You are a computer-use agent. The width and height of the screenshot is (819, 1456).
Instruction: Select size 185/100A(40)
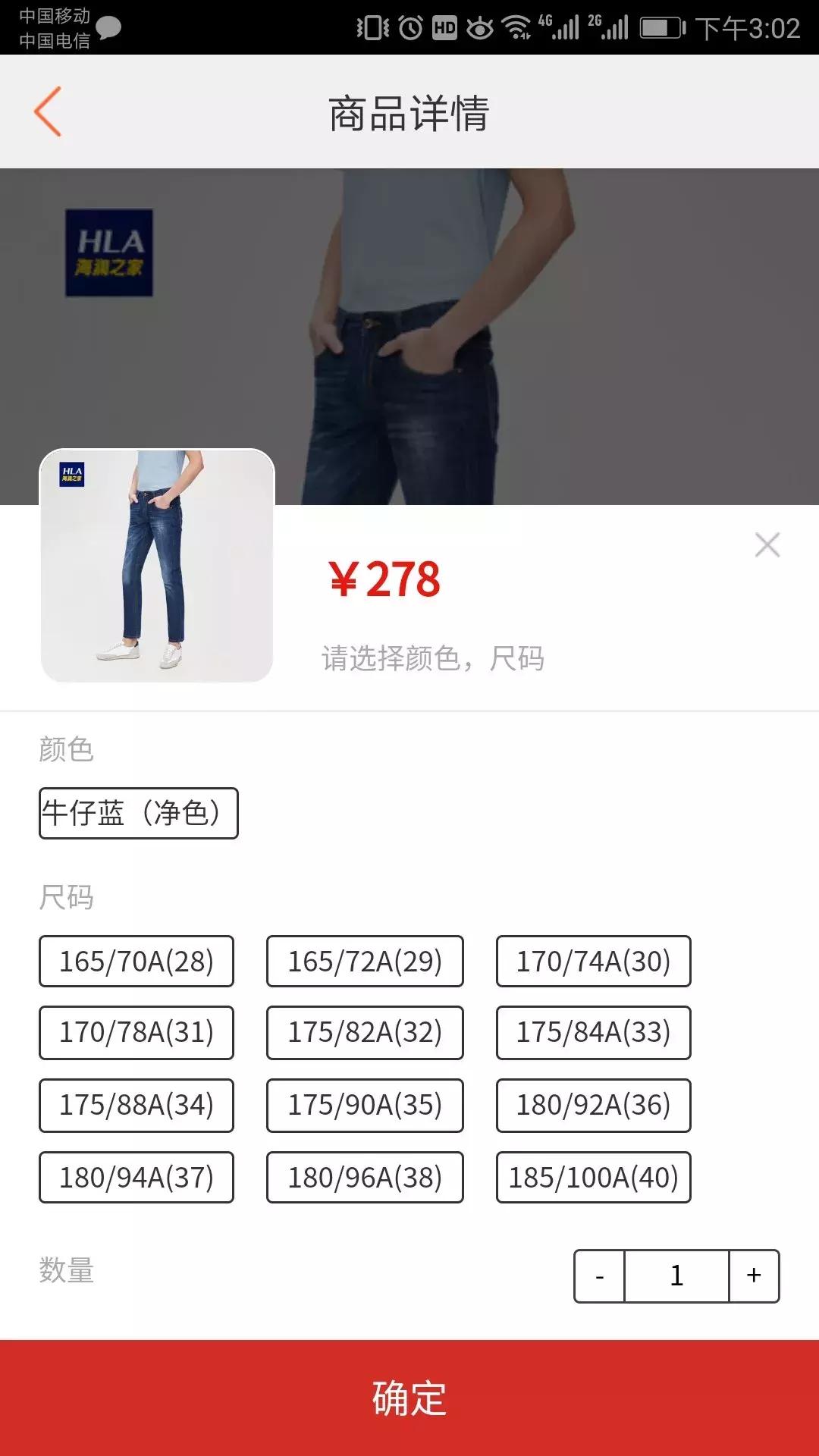(x=594, y=1178)
